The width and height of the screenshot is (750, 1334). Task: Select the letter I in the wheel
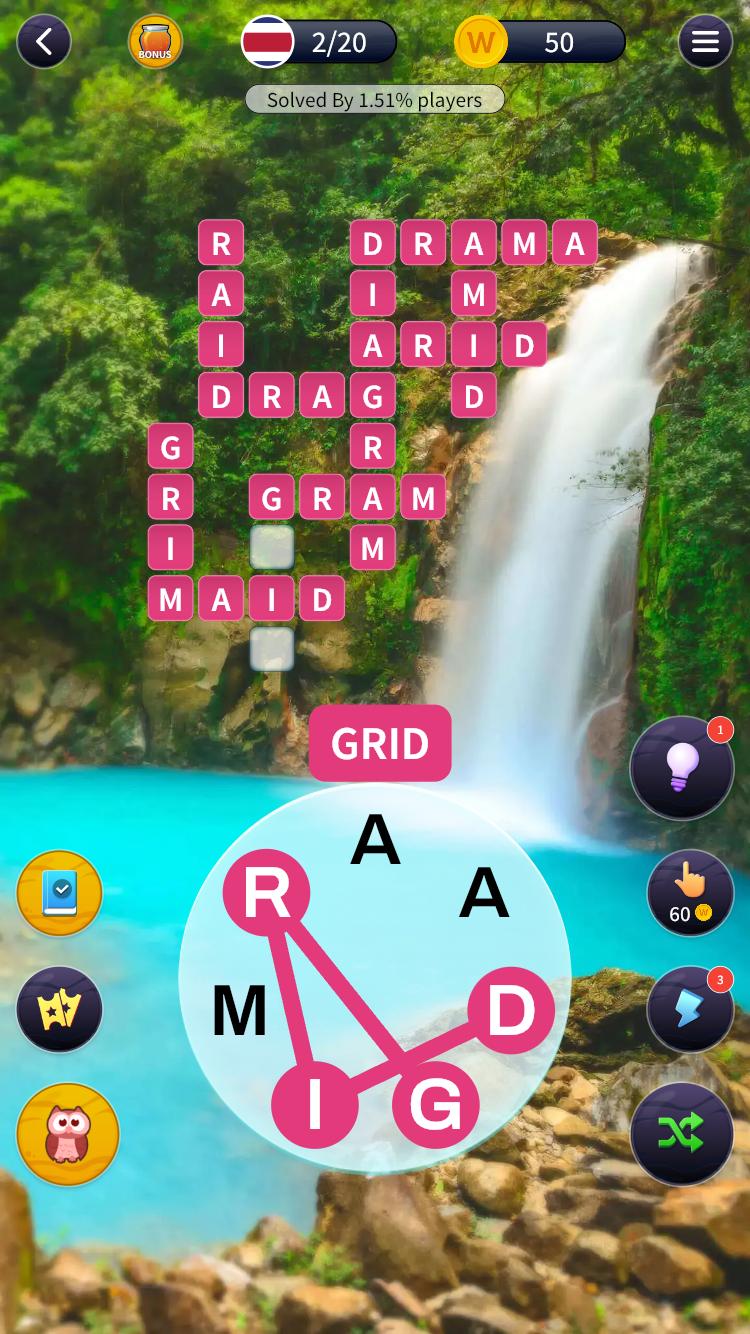315,1105
